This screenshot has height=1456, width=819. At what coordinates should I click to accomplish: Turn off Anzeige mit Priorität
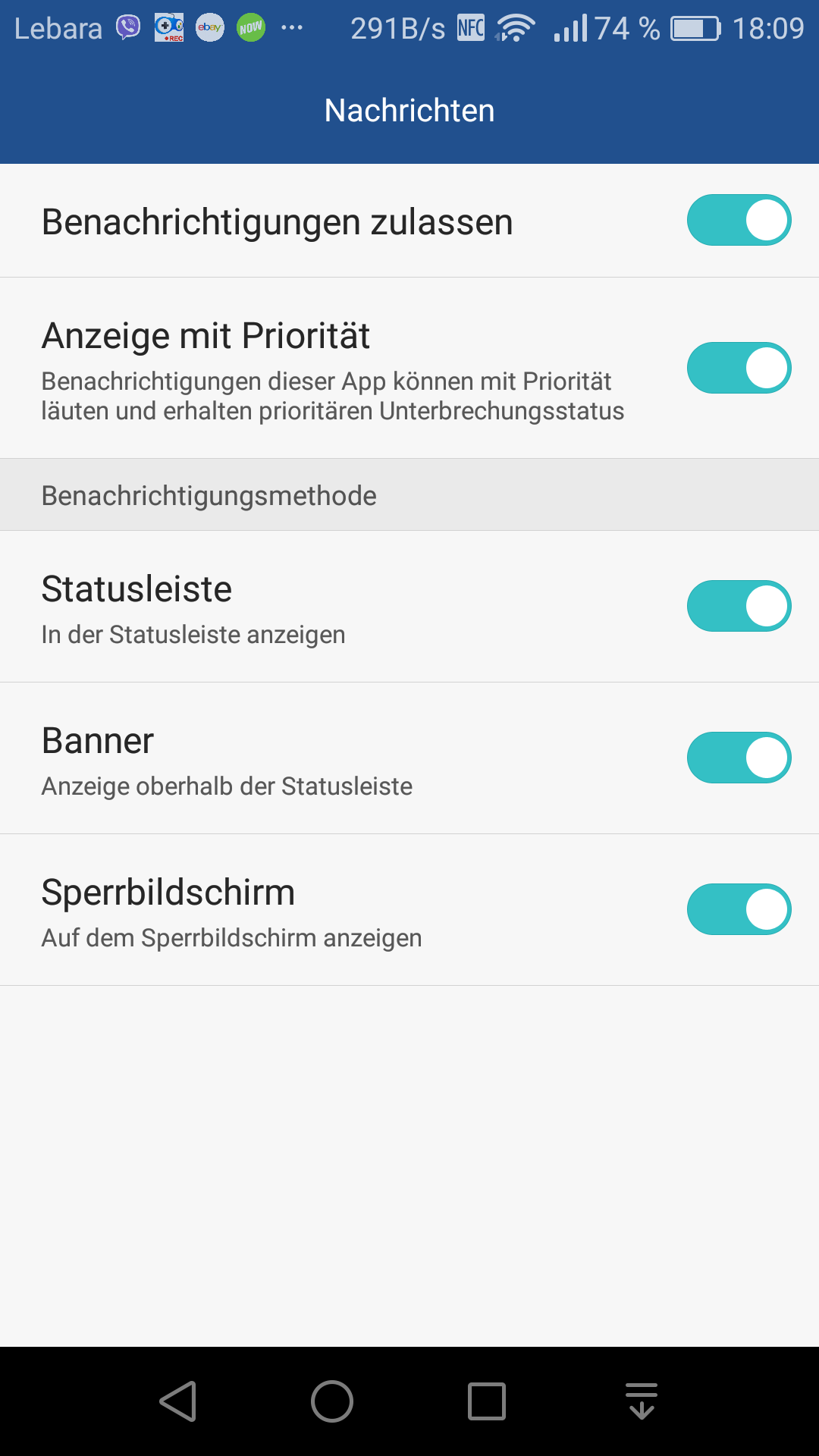click(x=739, y=368)
